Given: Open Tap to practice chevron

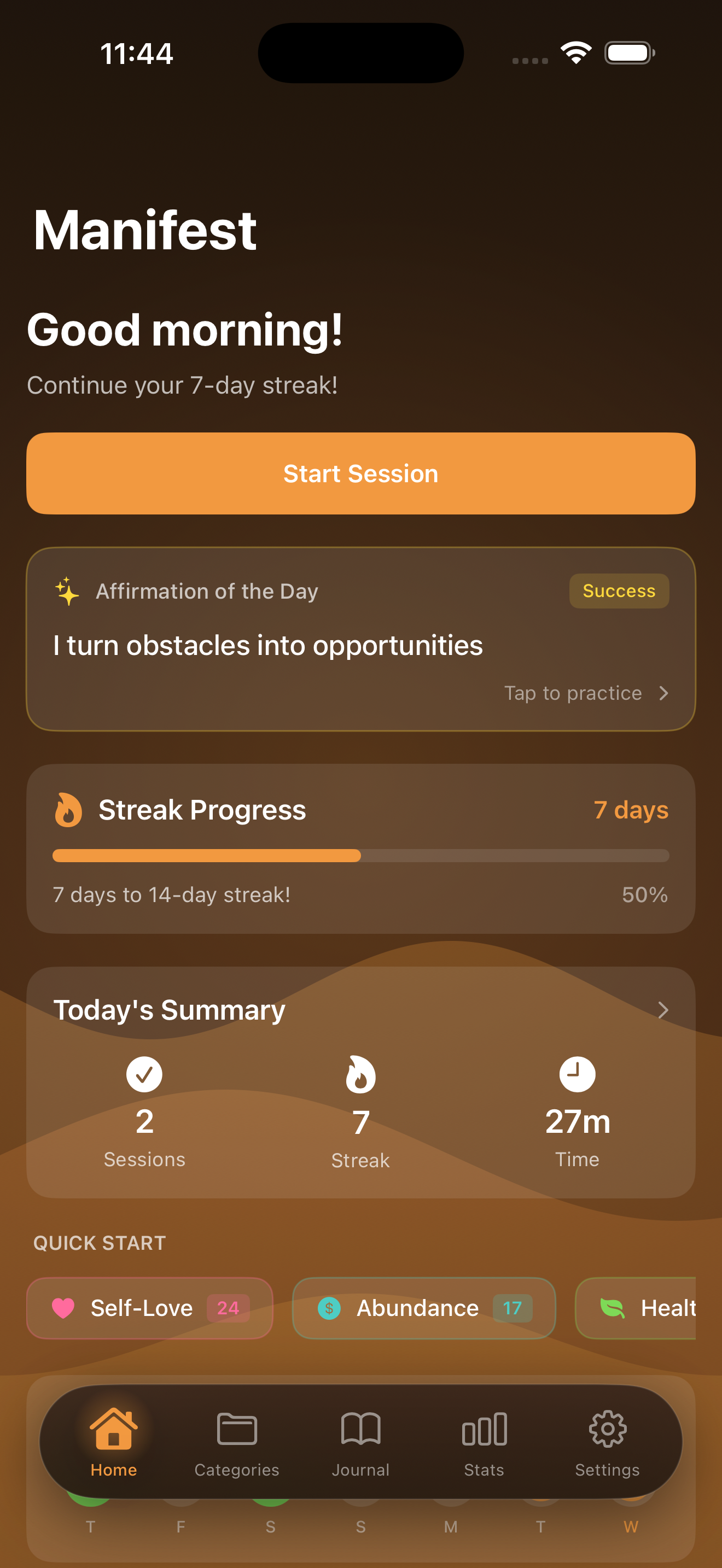Looking at the screenshot, I should [x=663, y=693].
